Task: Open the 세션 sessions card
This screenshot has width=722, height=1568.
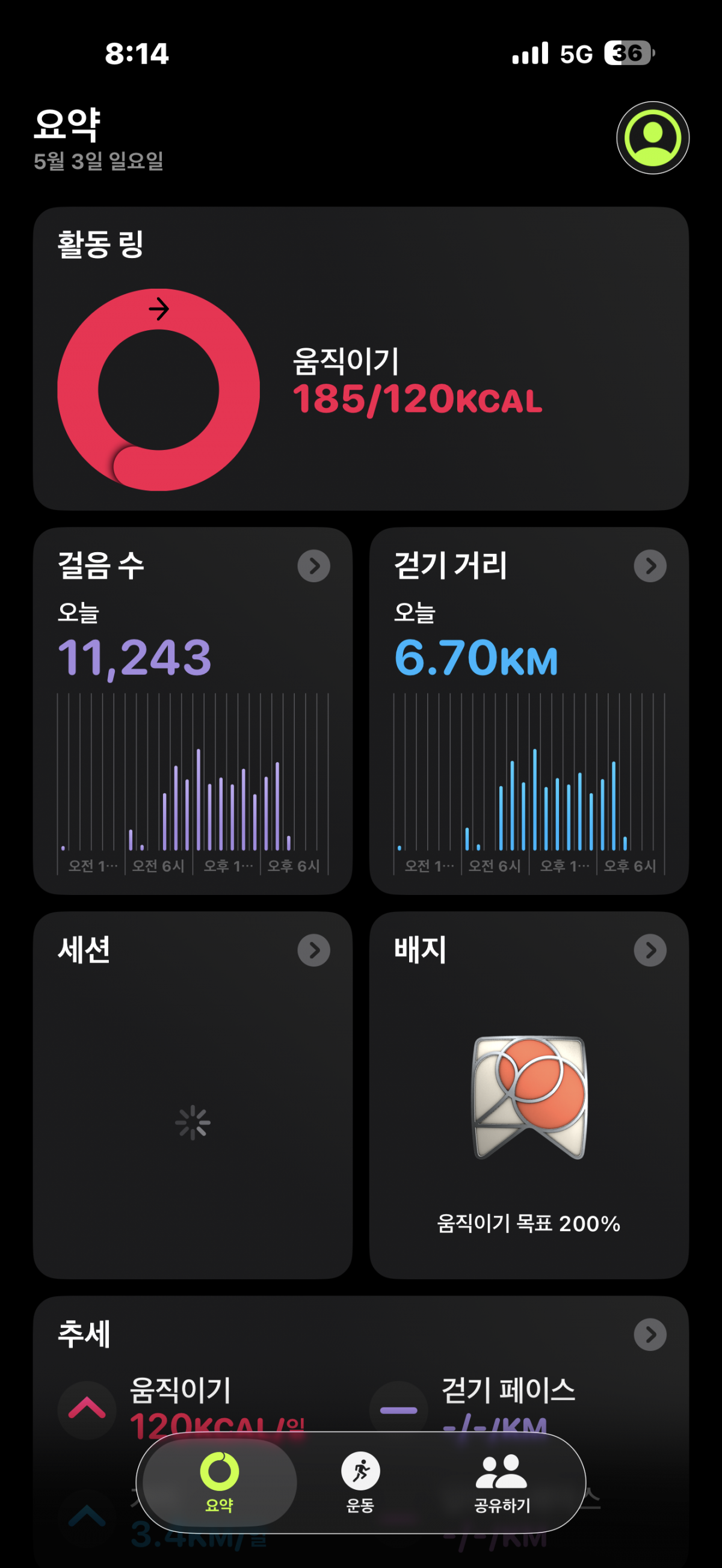Action: point(193,1095)
